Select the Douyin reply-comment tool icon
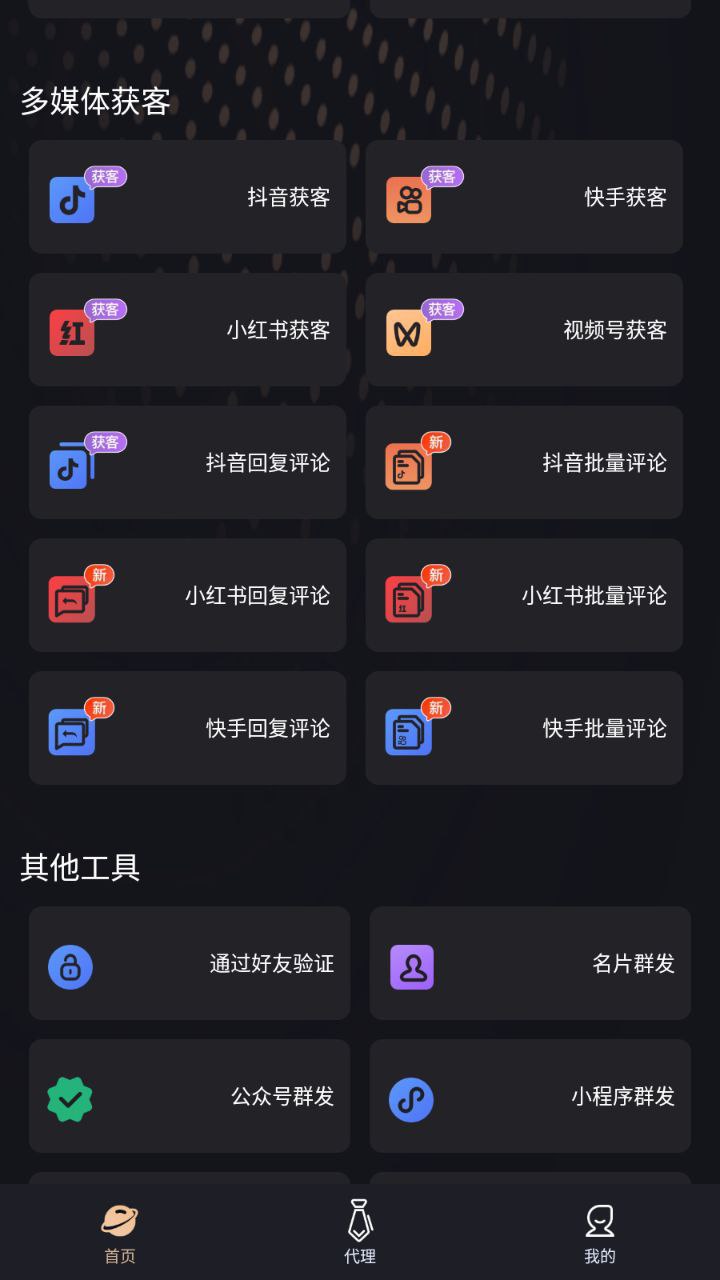 click(x=71, y=464)
